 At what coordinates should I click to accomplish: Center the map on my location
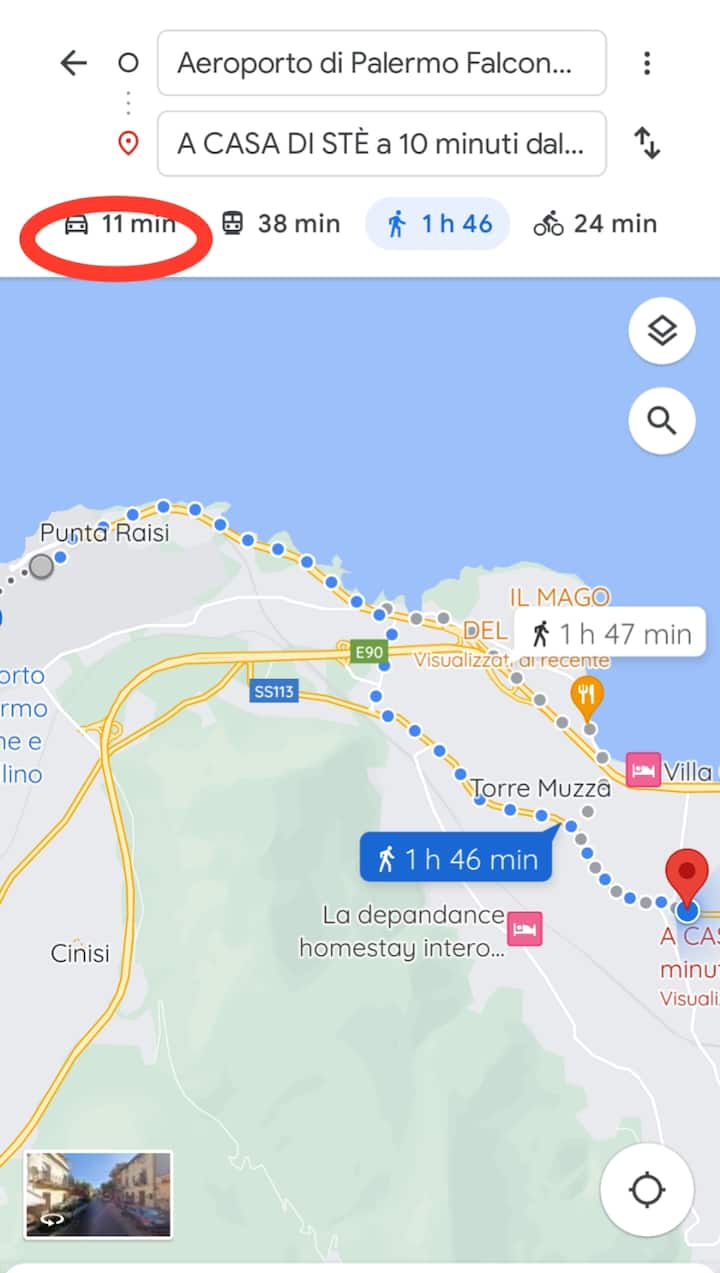[x=647, y=1190]
